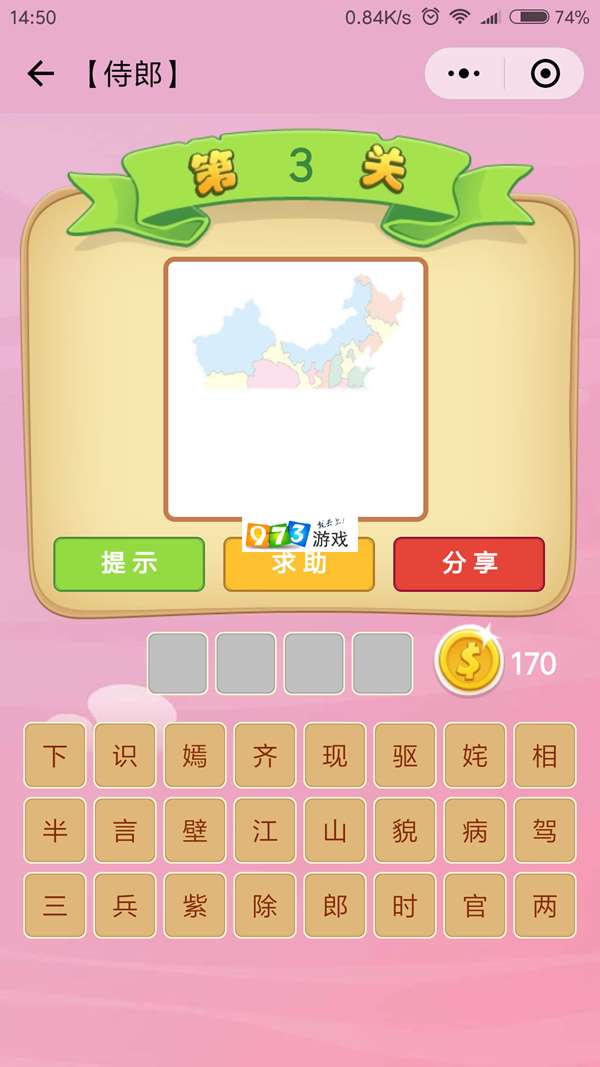Pick the character tile 识
600x1067 pixels.
(125, 755)
